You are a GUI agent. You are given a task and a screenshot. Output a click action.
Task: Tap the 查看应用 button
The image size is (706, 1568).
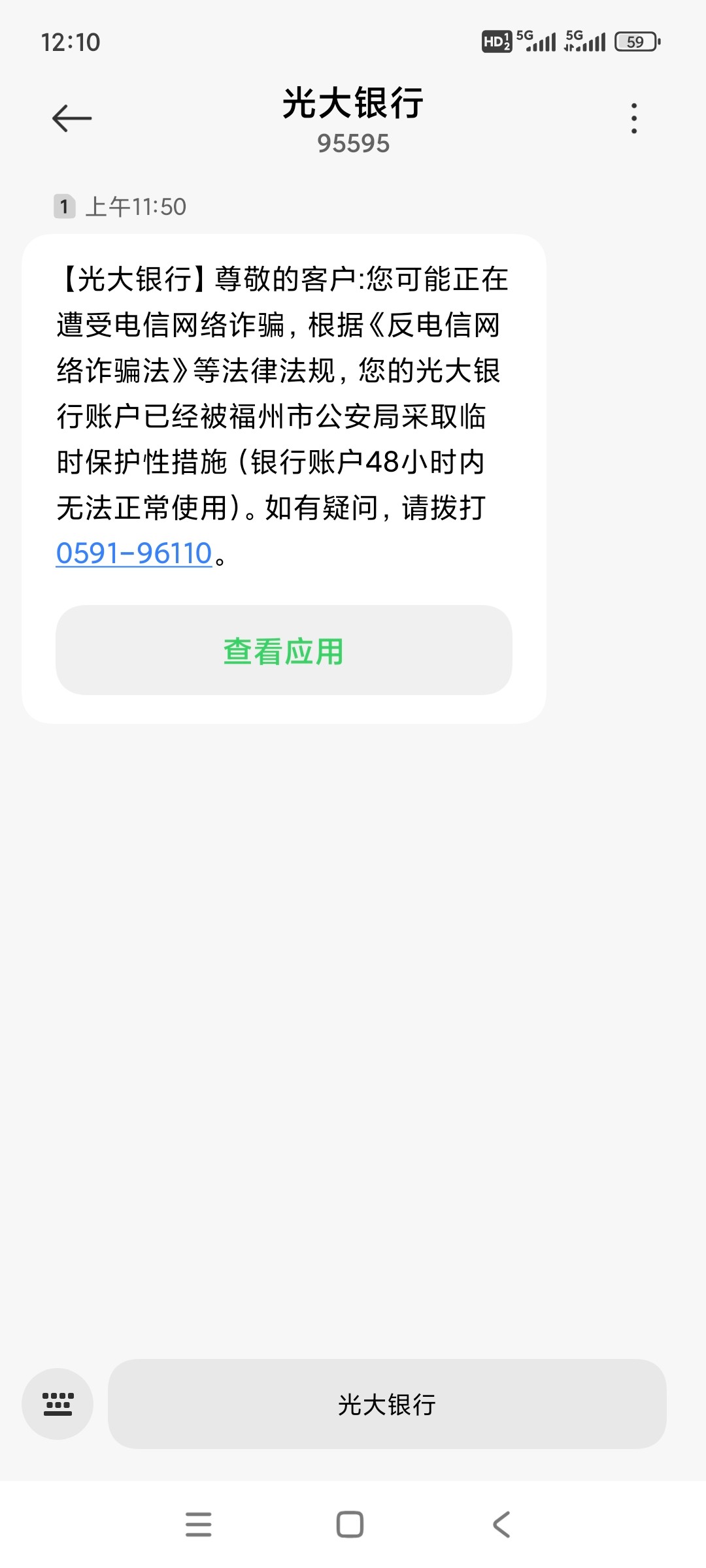pyautogui.click(x=284, y=650)
